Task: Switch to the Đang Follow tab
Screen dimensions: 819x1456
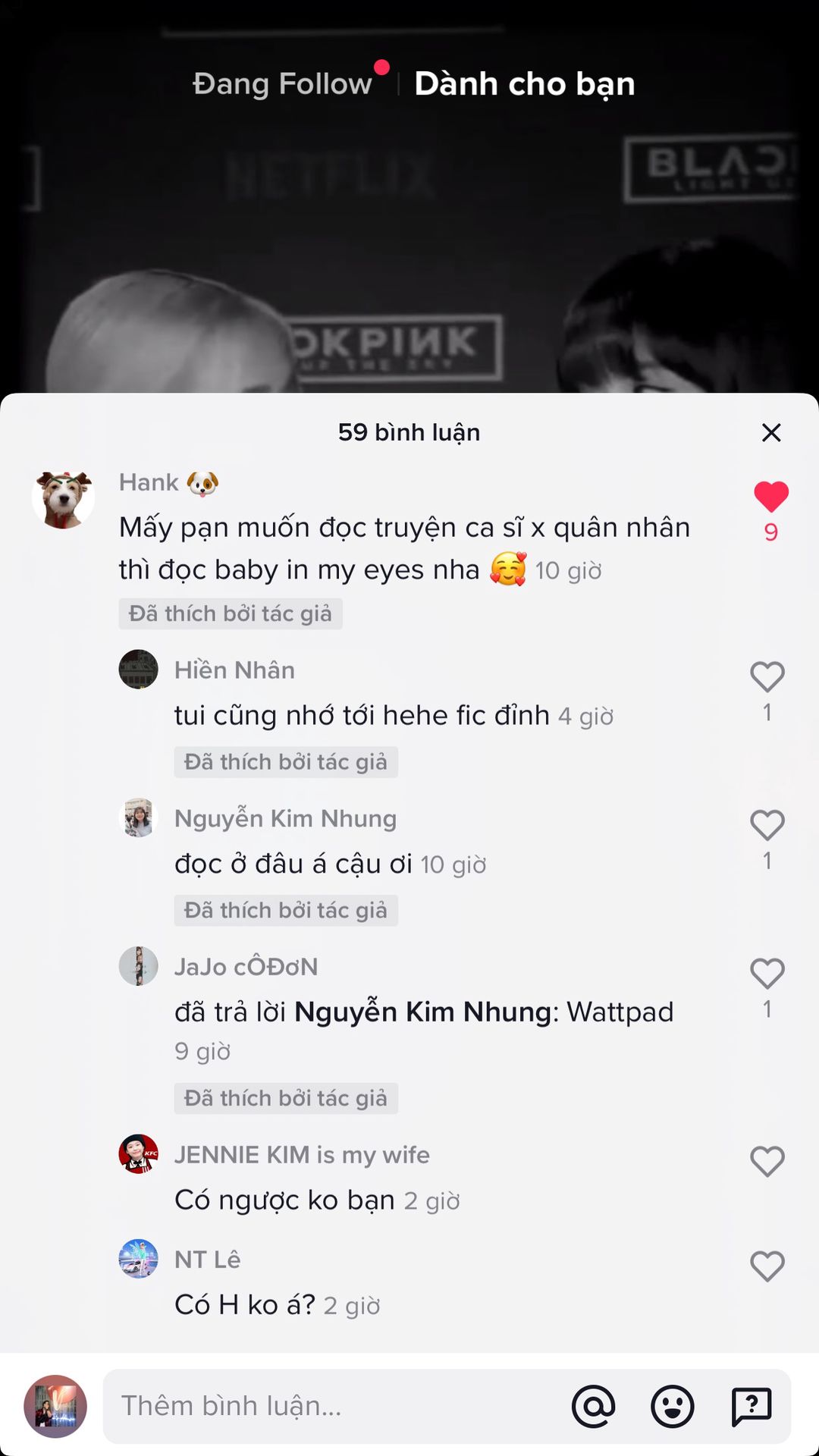Action: 282,84
